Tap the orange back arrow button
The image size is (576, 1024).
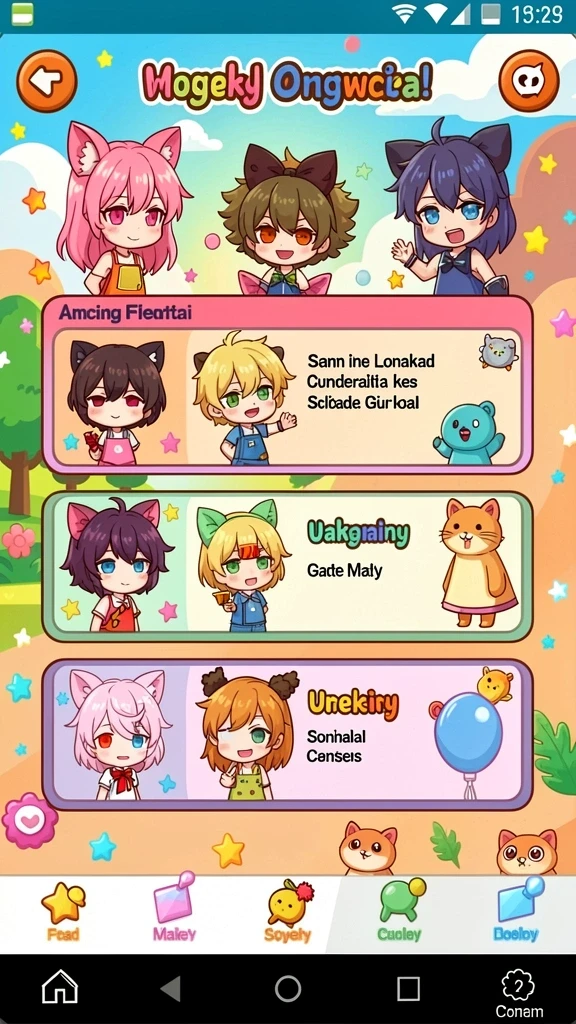point(47,81)
